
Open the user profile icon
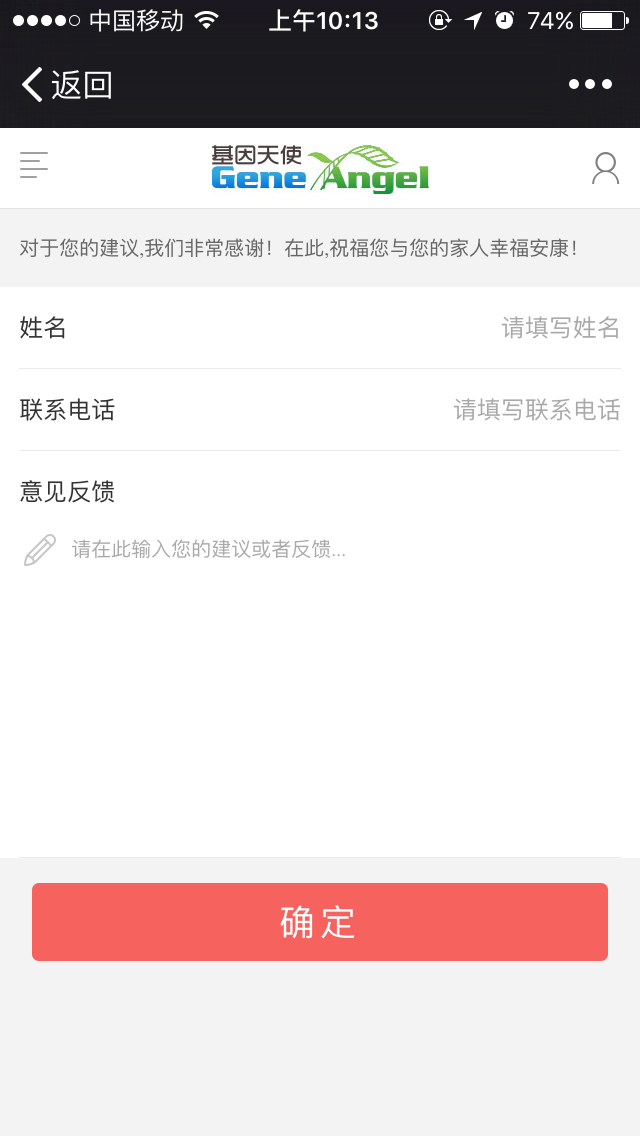[605, 168]
